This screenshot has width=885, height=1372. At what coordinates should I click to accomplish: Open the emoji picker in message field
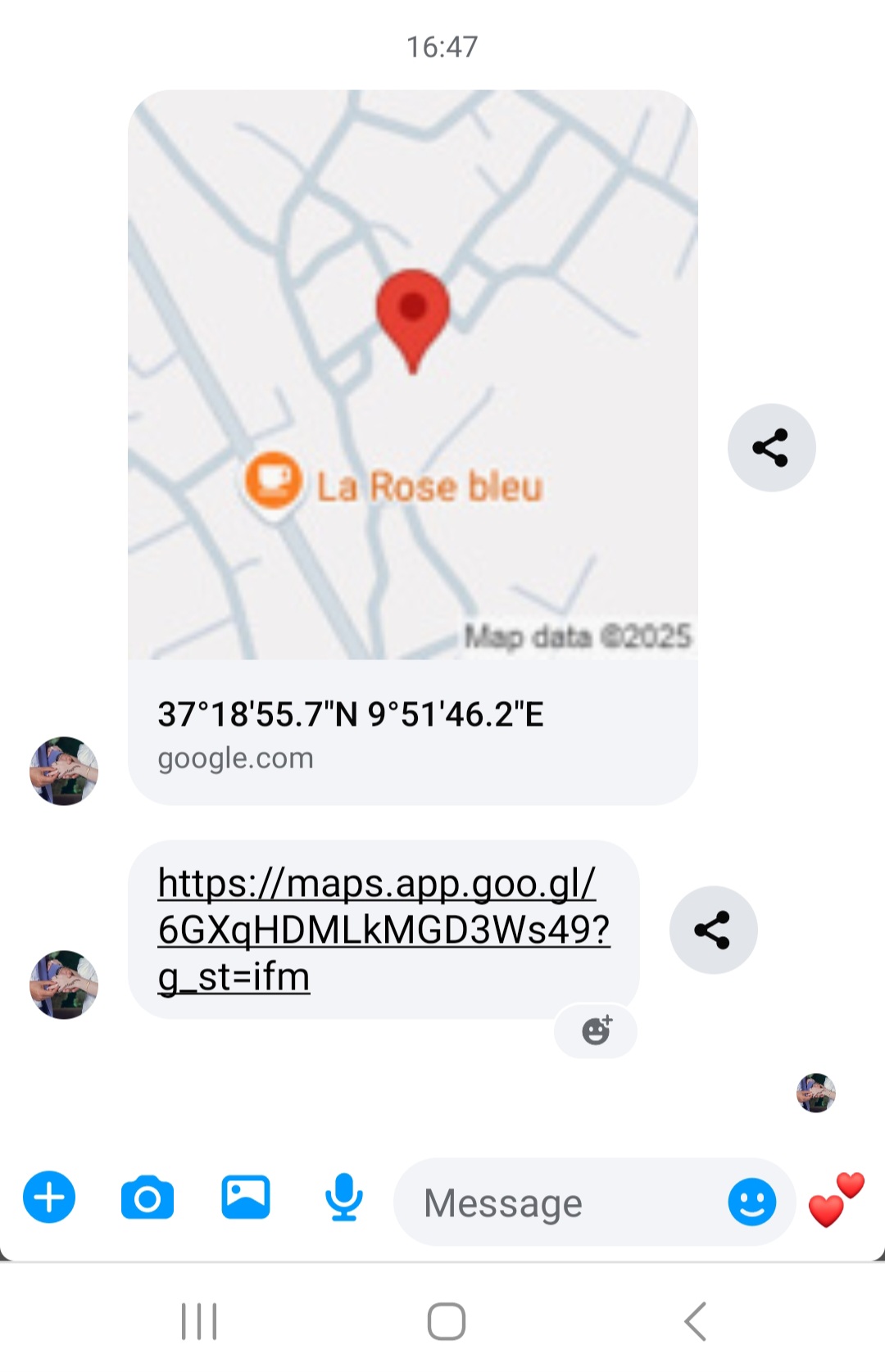(751, 1202)
